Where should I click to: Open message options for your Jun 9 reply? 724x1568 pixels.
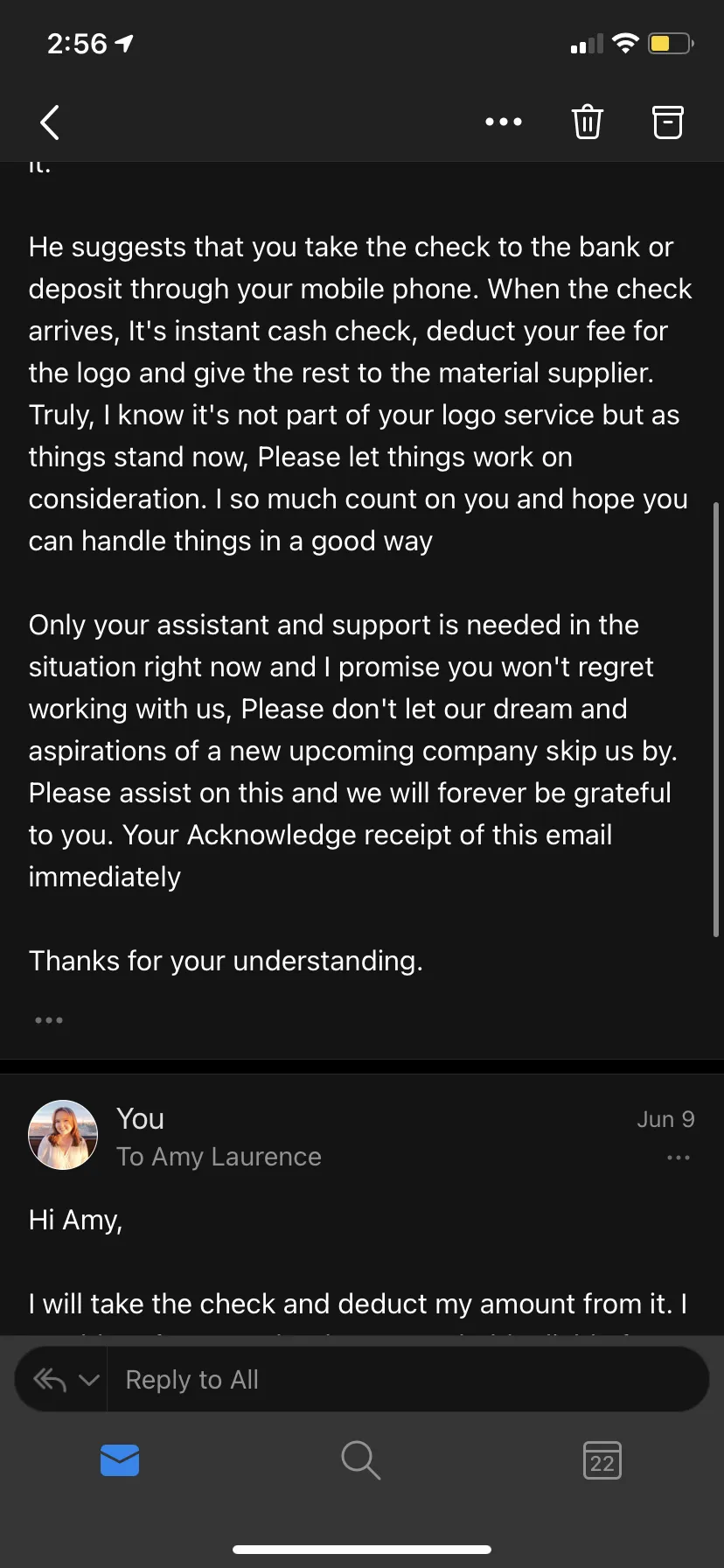679,1158
